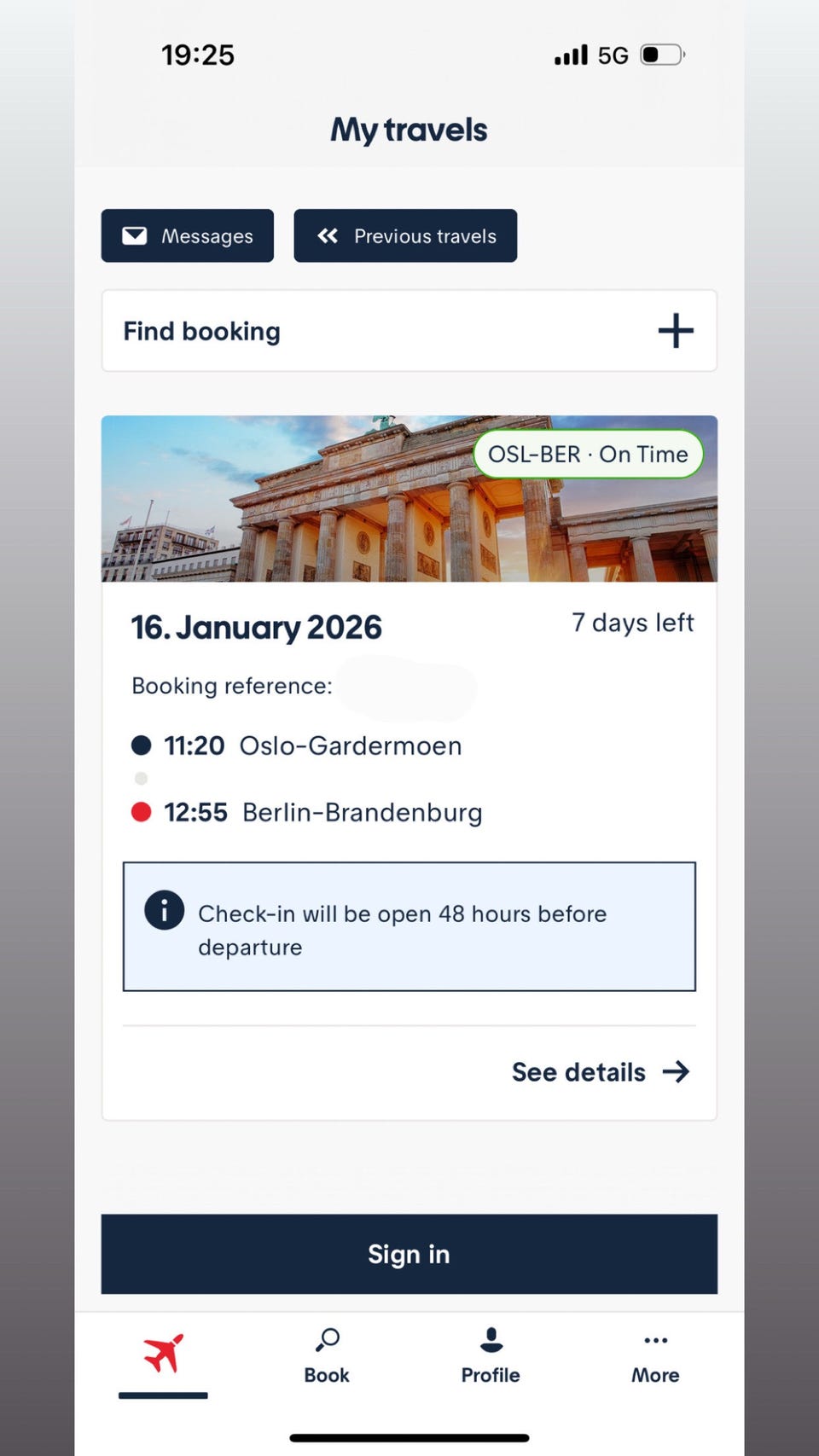819x1456 pixels.
Task: Click the info icon in check-in notice
Action: pos(164,910)
